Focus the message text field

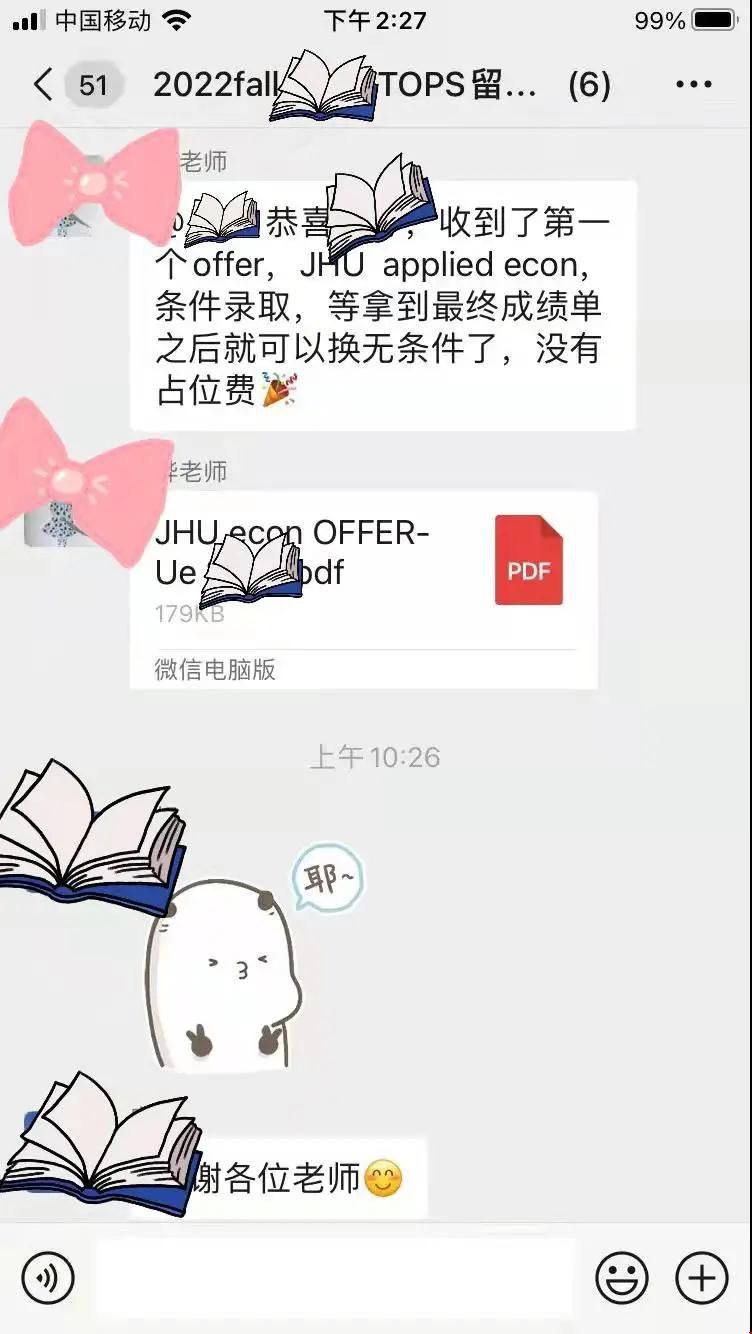tap(335, 1277)
